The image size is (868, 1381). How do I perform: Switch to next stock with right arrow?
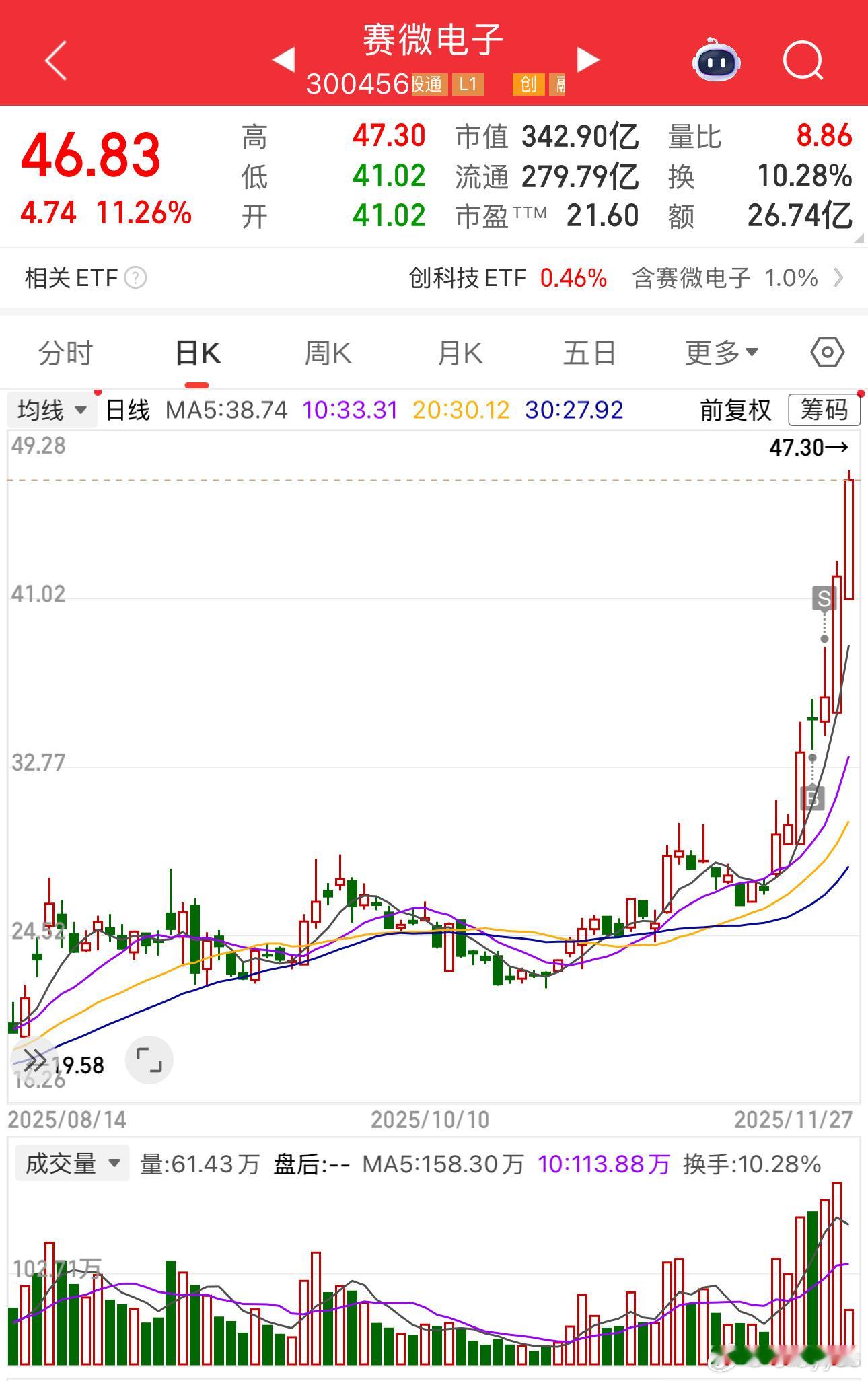pyautogui.click(x=588, y=59)
